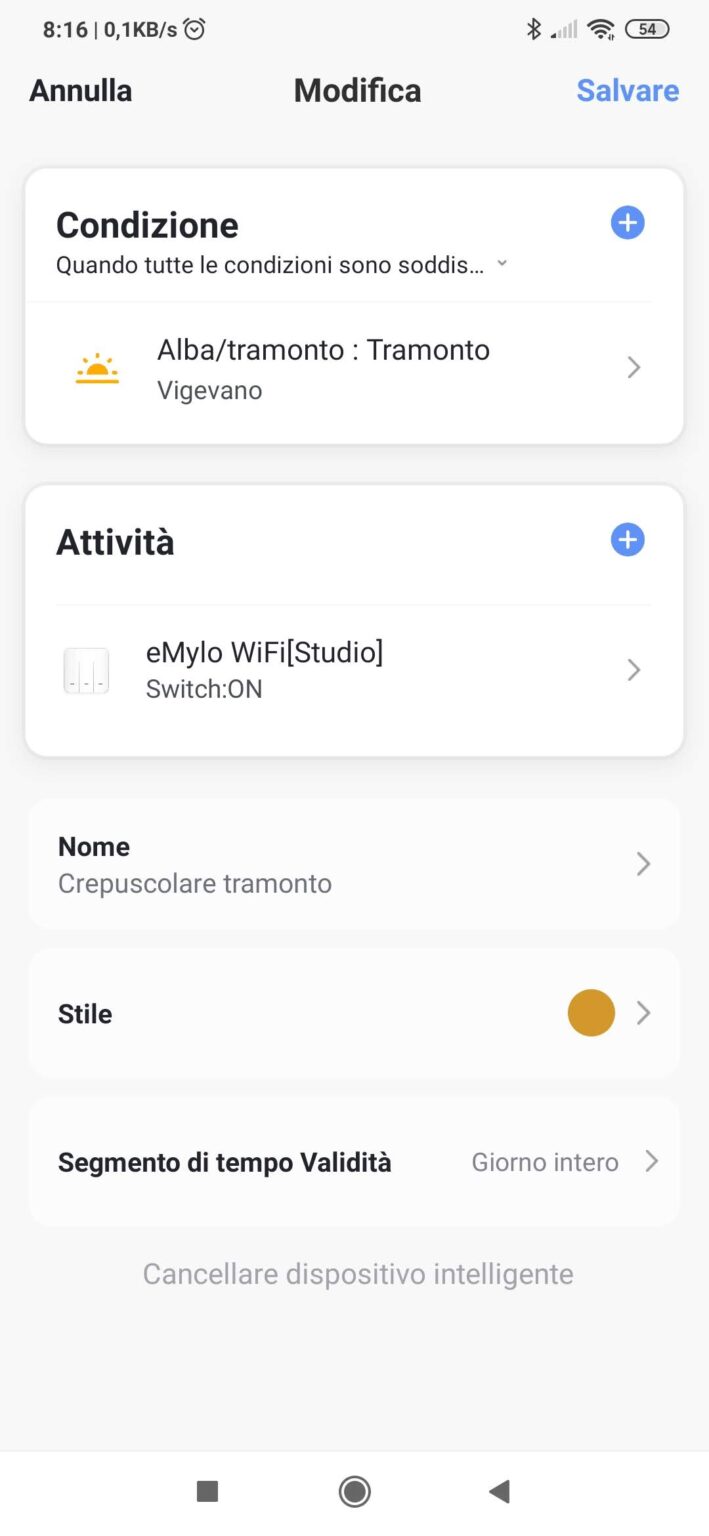Change Segmento di tempo Validità
Screen dimensions: 709x1536
pos(354,1162)
